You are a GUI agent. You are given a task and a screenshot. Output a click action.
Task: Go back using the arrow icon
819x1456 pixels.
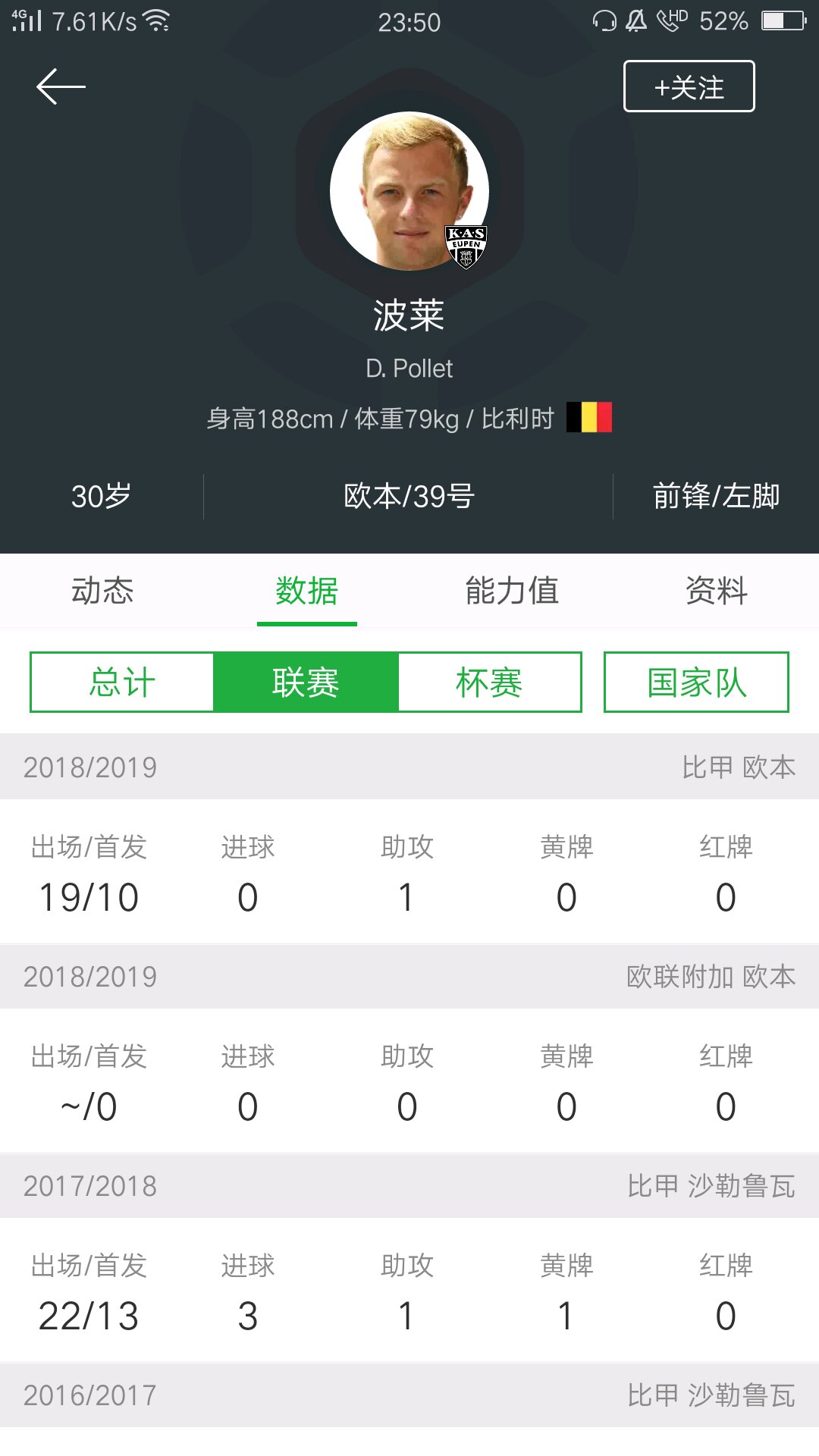[x=61, y=86]
